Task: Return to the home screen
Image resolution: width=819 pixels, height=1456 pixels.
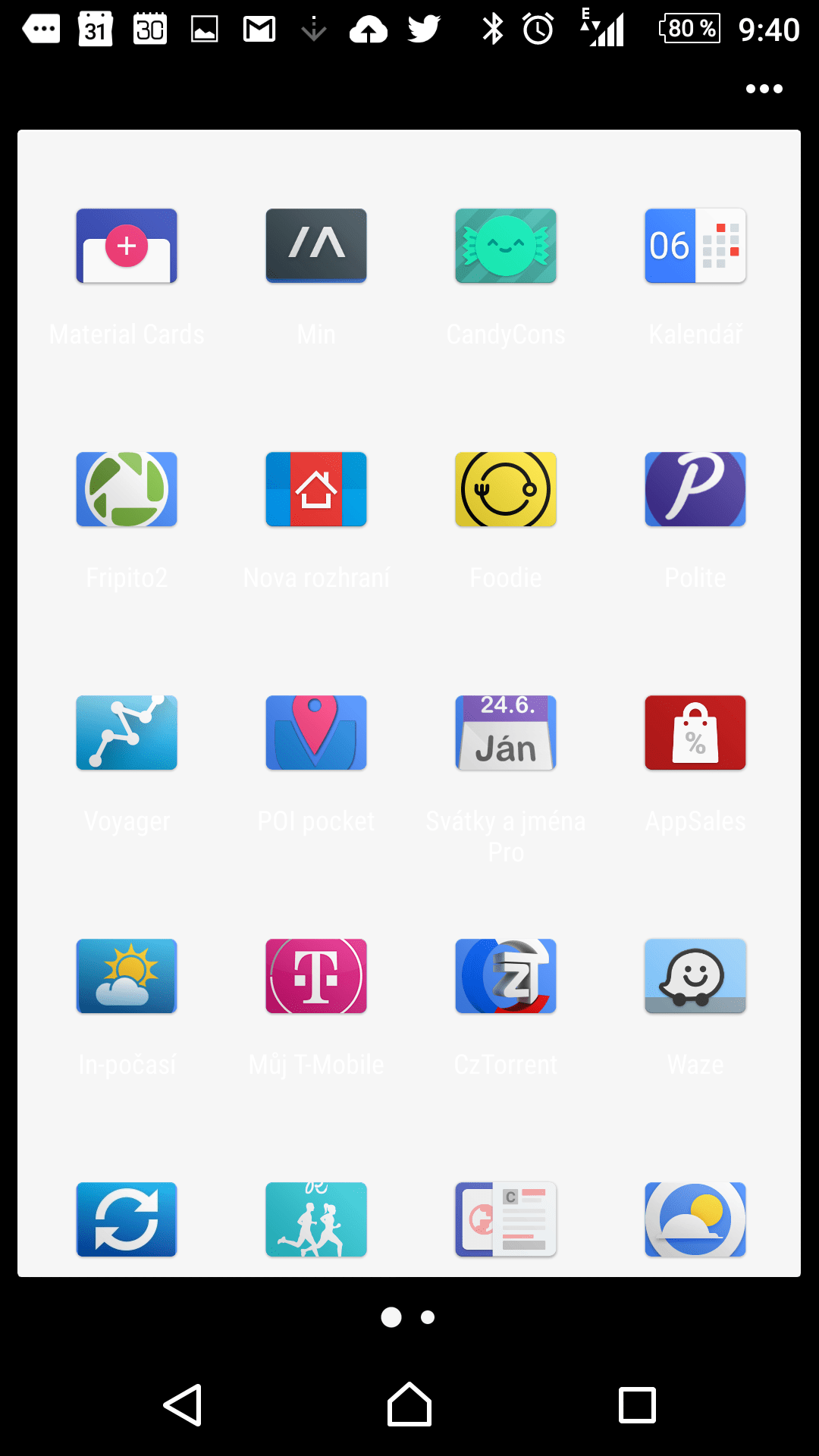Action: [409, 1404]
